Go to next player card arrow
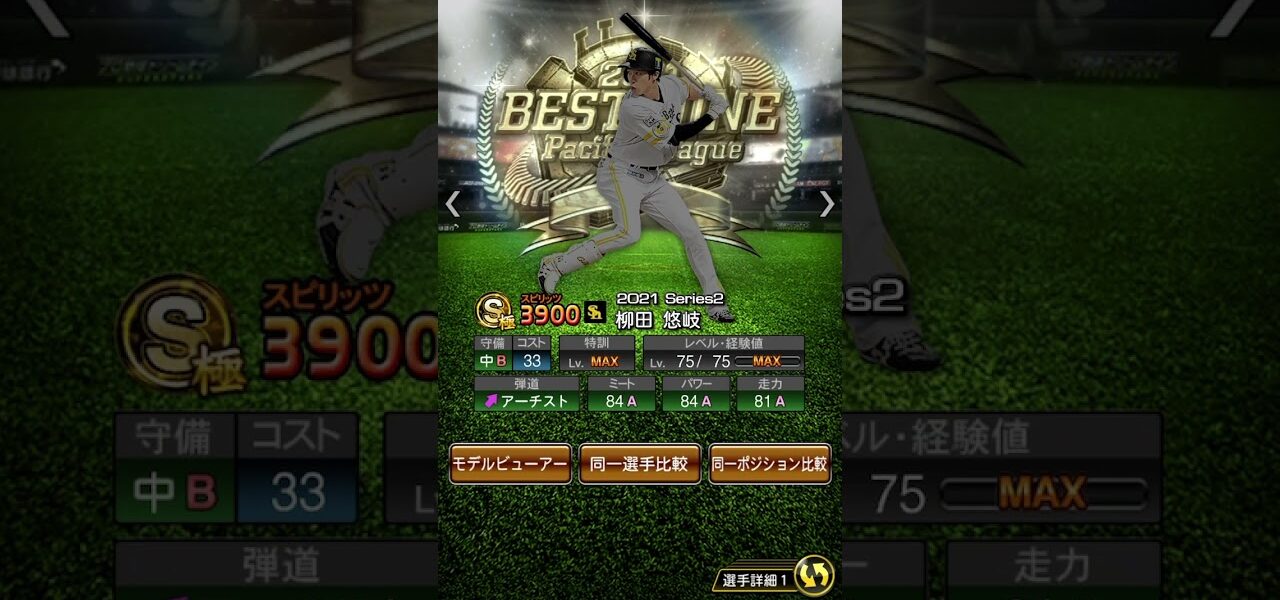1280x600 pixels. tap(826, 204)
